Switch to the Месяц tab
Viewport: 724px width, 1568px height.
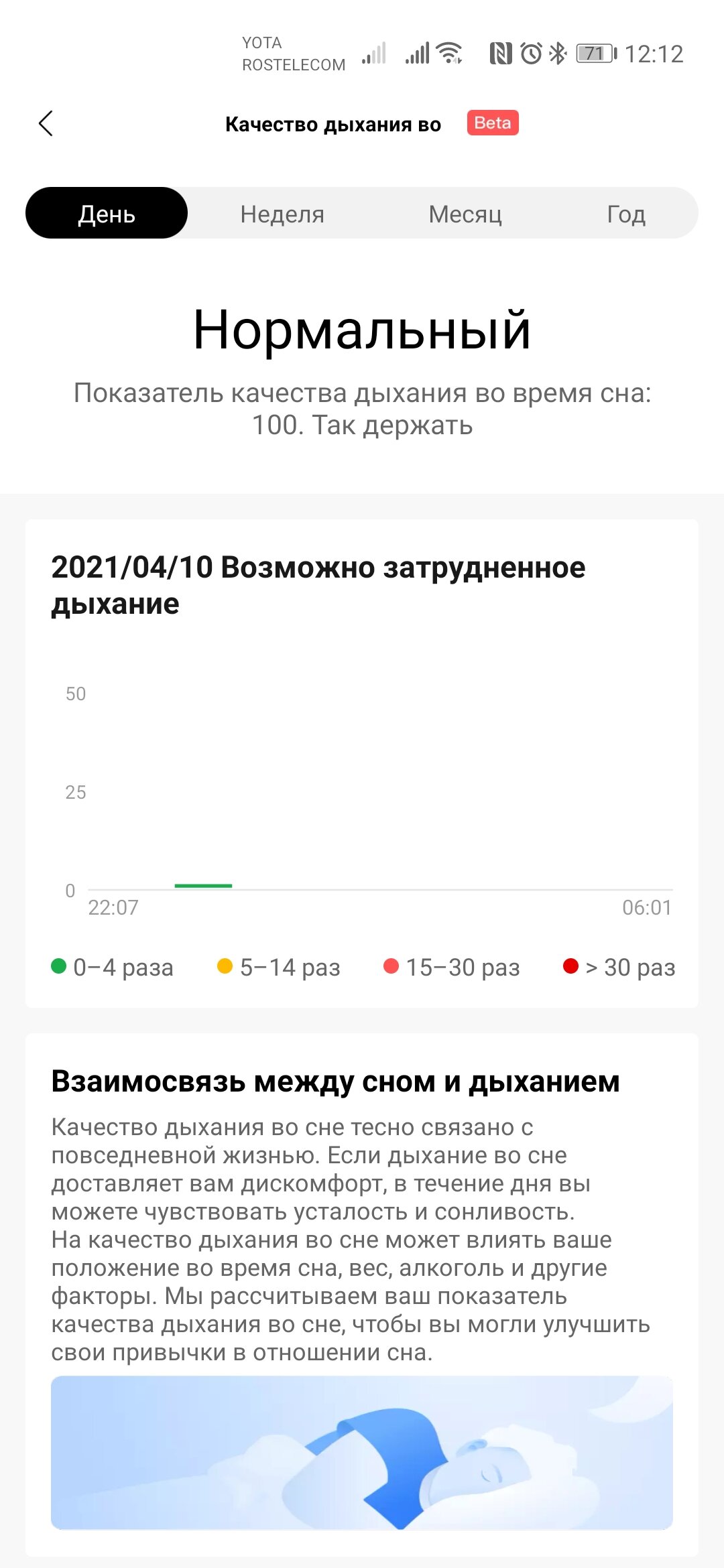[465, 214]
